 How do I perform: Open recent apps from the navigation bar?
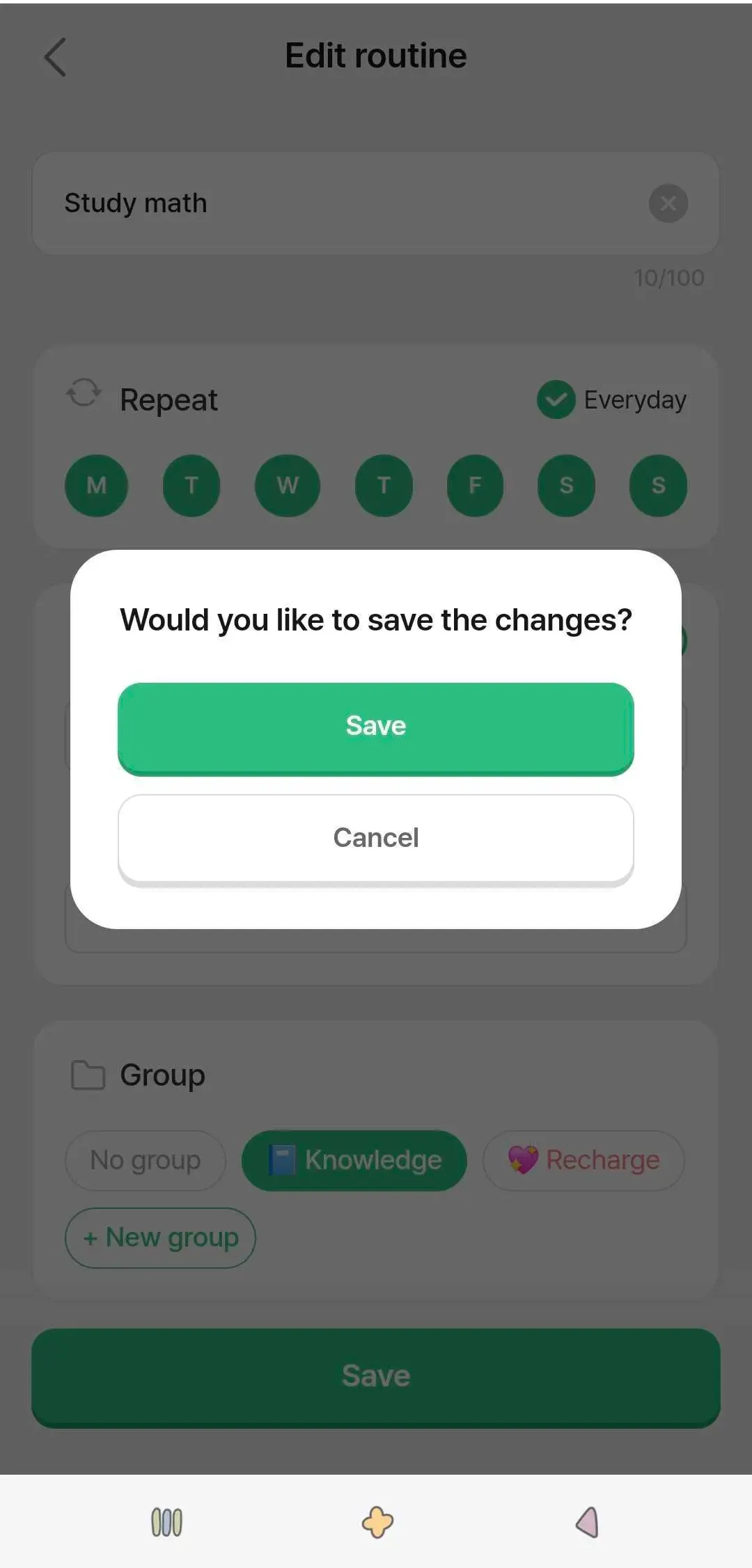(167, 1522)
